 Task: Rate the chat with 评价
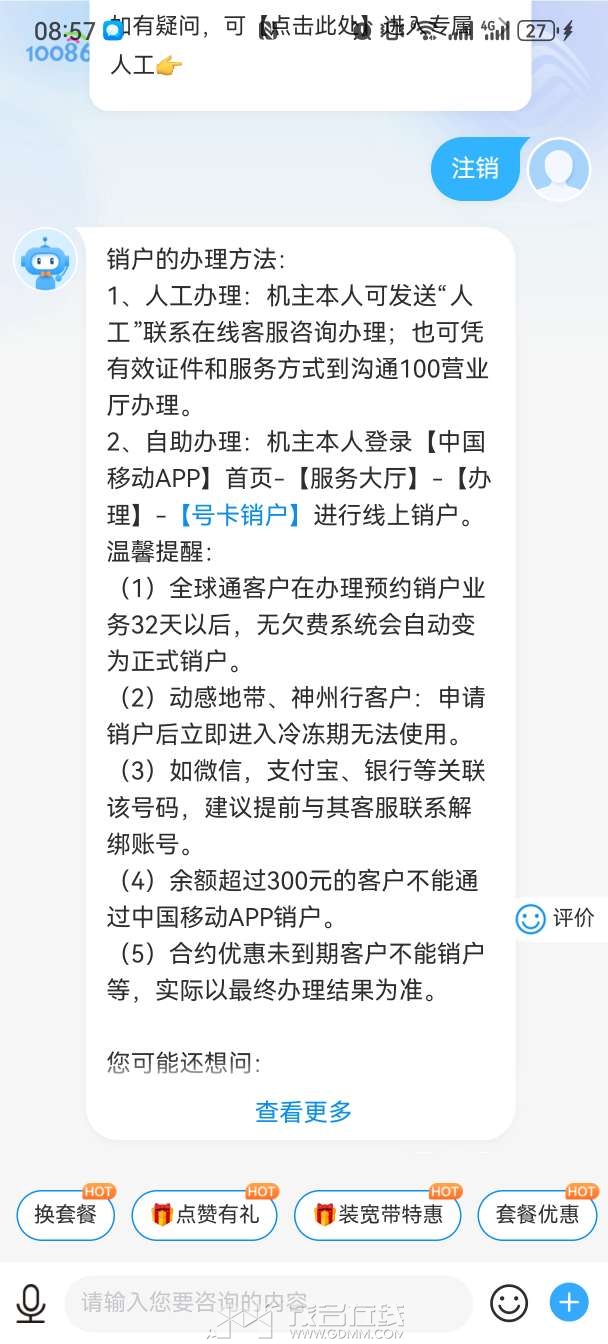[556, 918]
